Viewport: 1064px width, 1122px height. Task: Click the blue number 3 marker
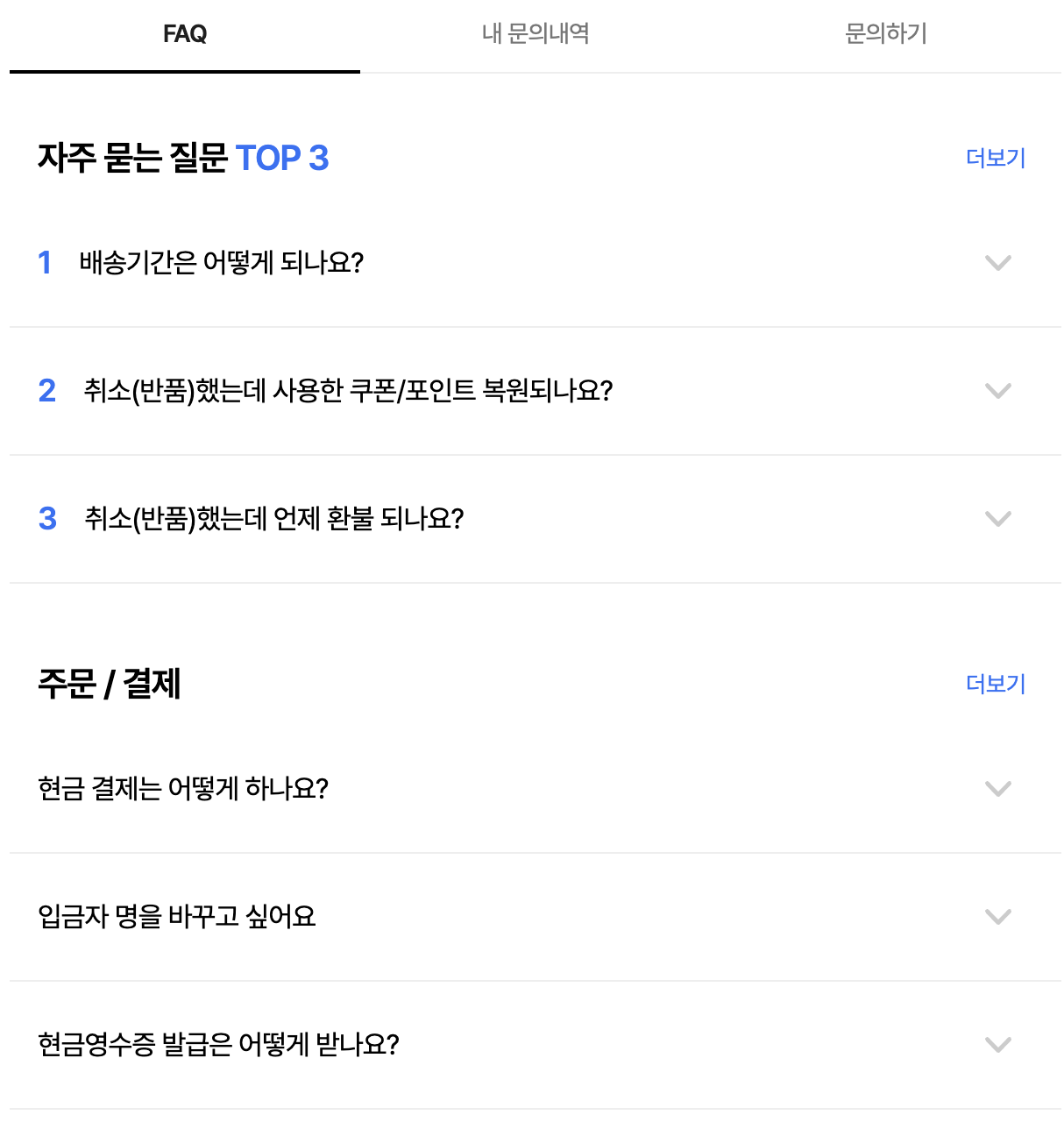pyautogui.click(x=48, y=519)
